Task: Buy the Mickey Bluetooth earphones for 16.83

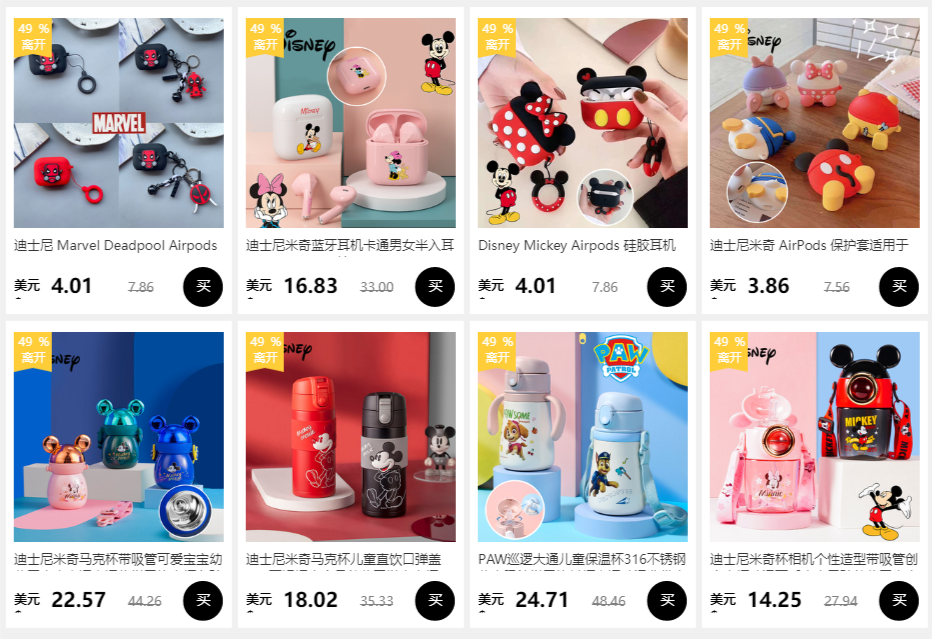Action: (x=434, y=287)
